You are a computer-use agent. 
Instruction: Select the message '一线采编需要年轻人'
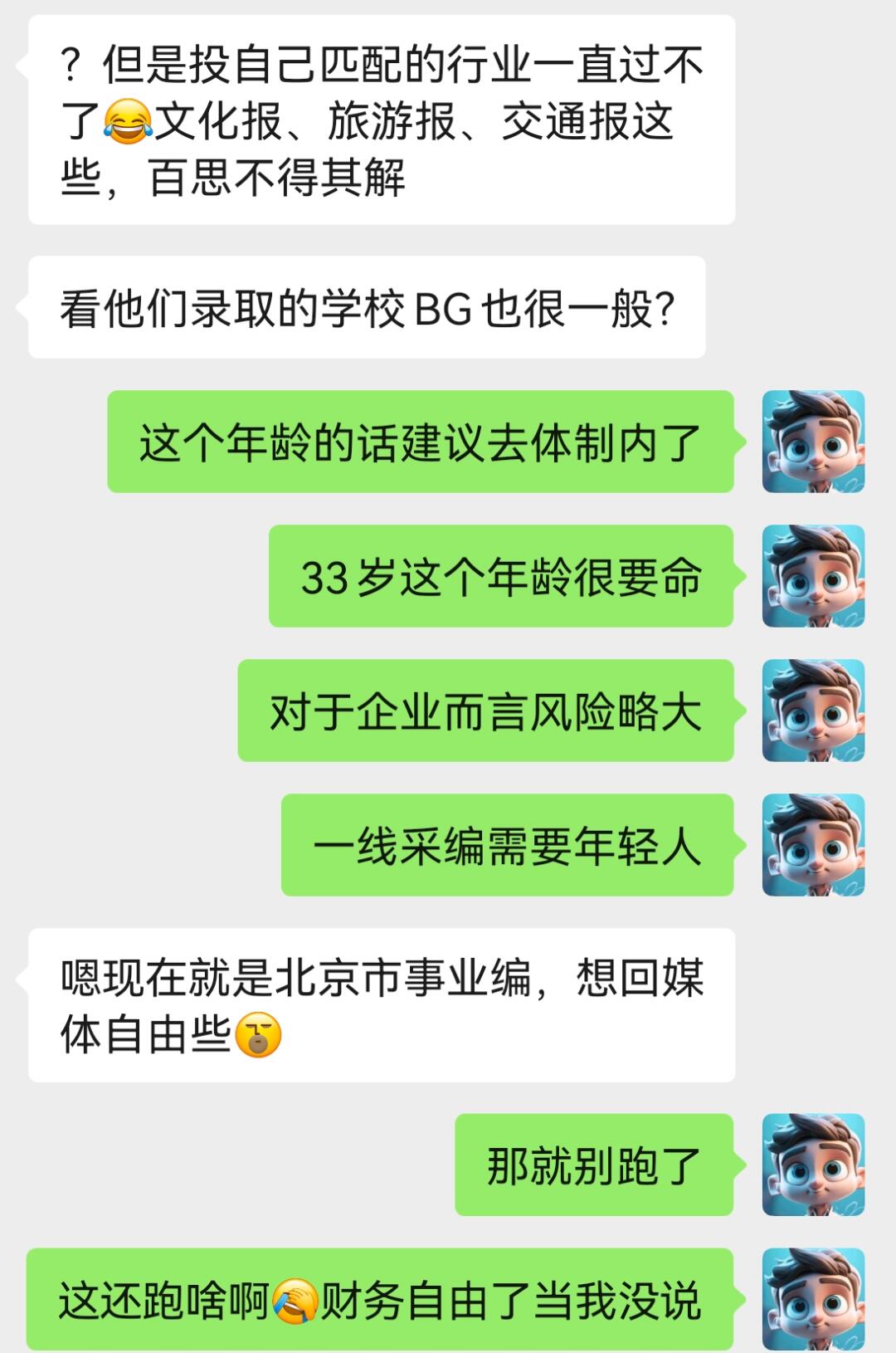pyautogui.click(x=509, y=846)
